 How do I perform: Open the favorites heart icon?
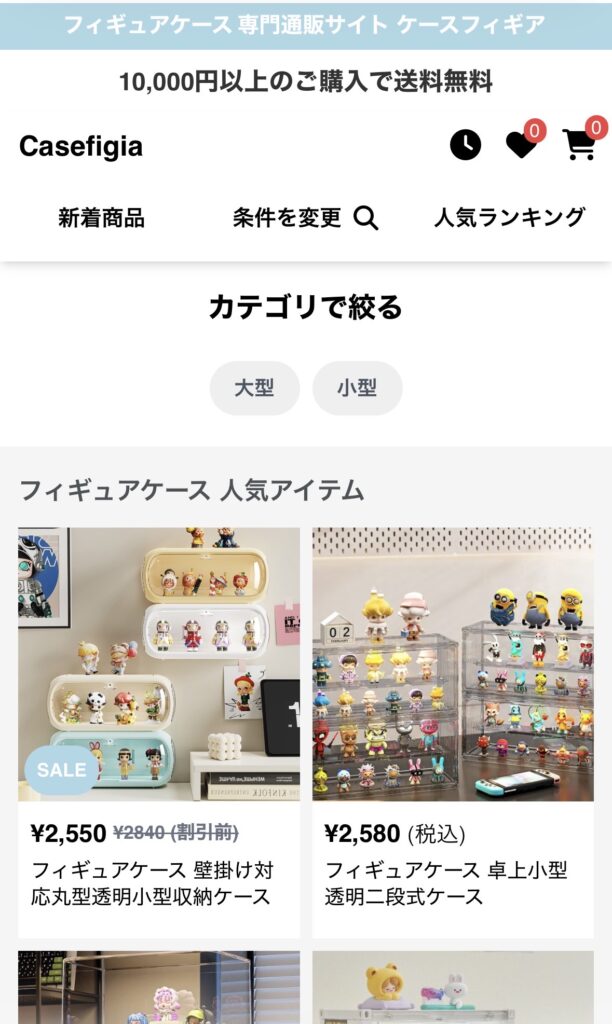click(x=521, y=145)
